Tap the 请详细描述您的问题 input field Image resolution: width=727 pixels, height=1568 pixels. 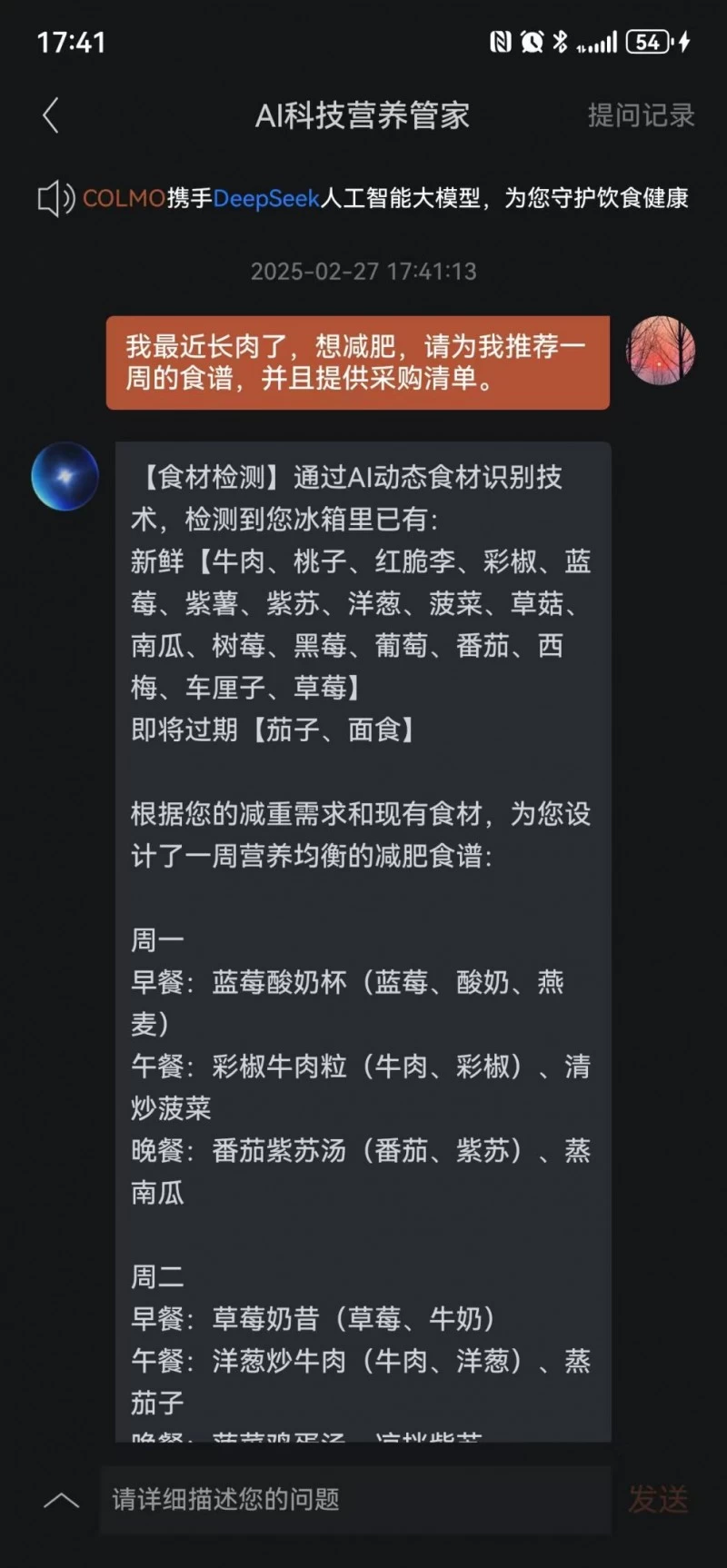pos(354,1500)
